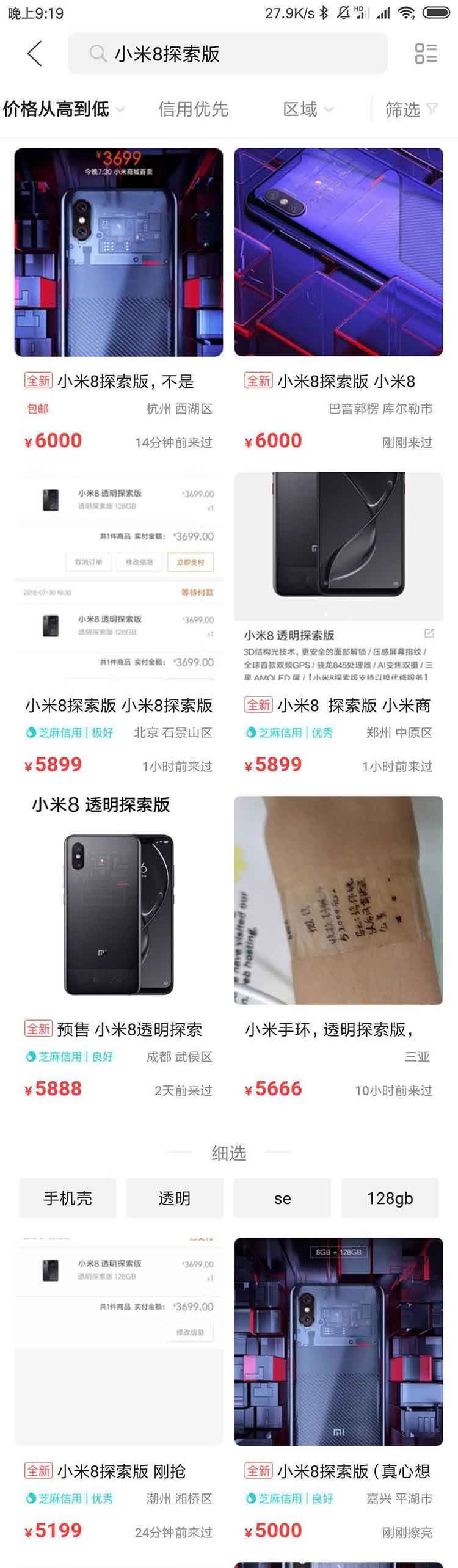
Task: Go back using the back arrow
Action: click(x=35, y=54)
